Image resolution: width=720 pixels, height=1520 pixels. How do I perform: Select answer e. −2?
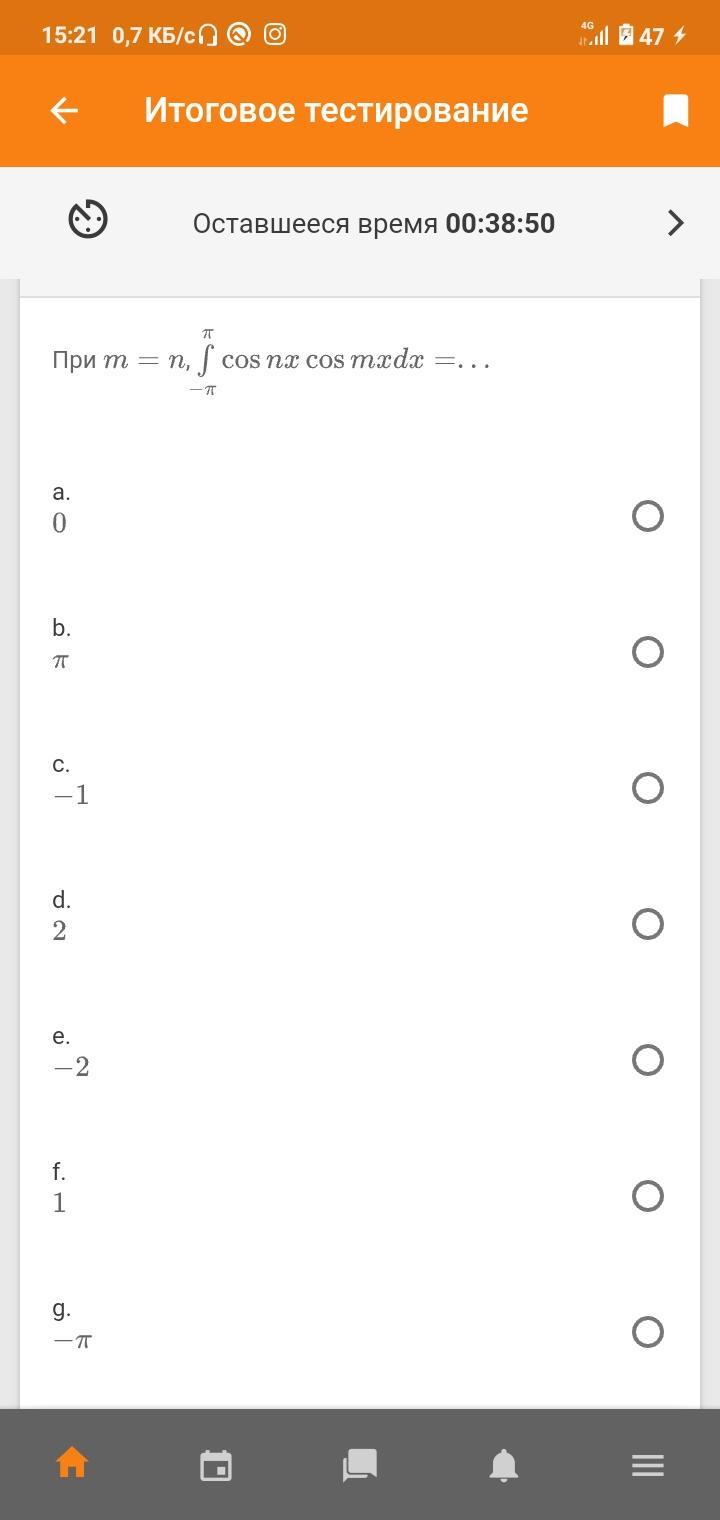pyautogui.click(x=648, y=1060)
